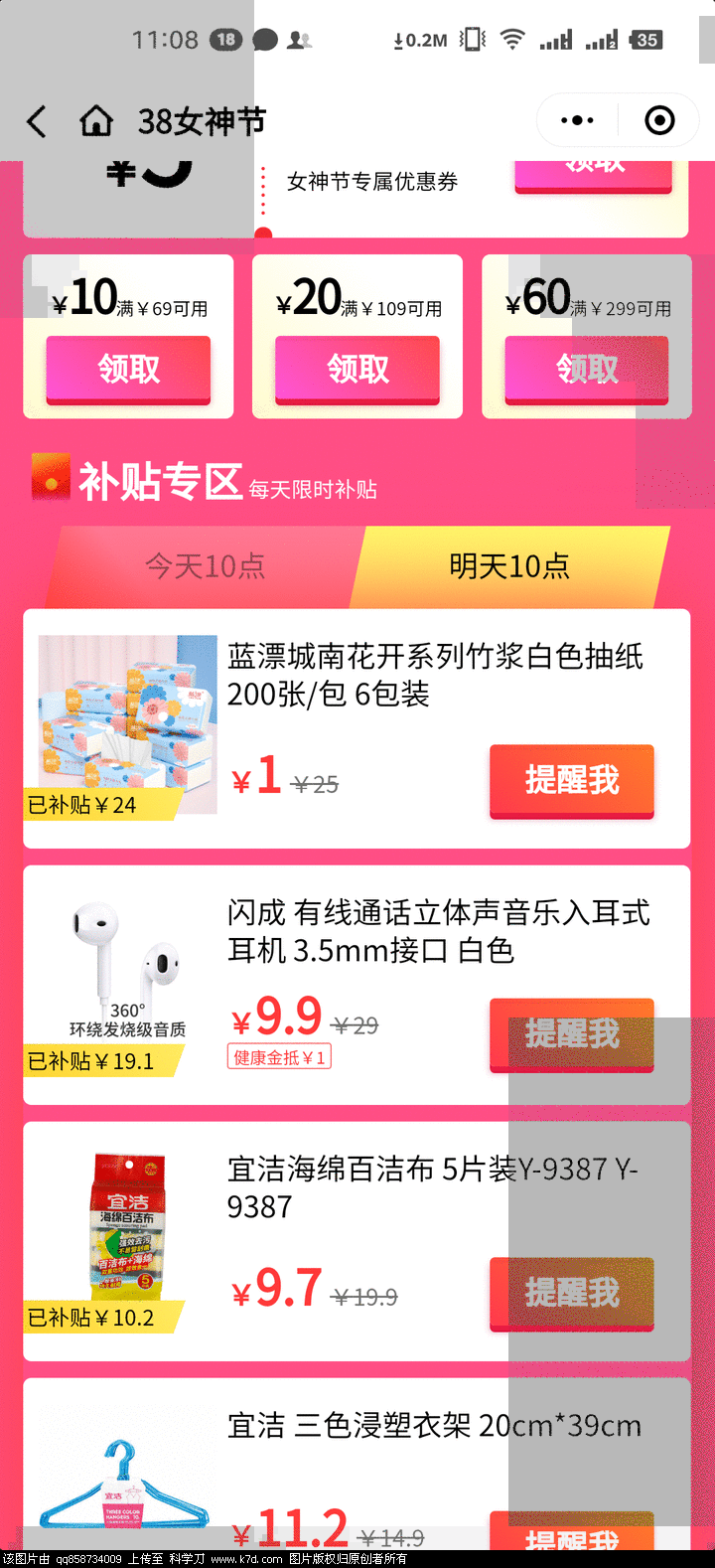
Task: Switch to the 今天10点 tab
Action: pyautogui.click(x=205, y=566)
